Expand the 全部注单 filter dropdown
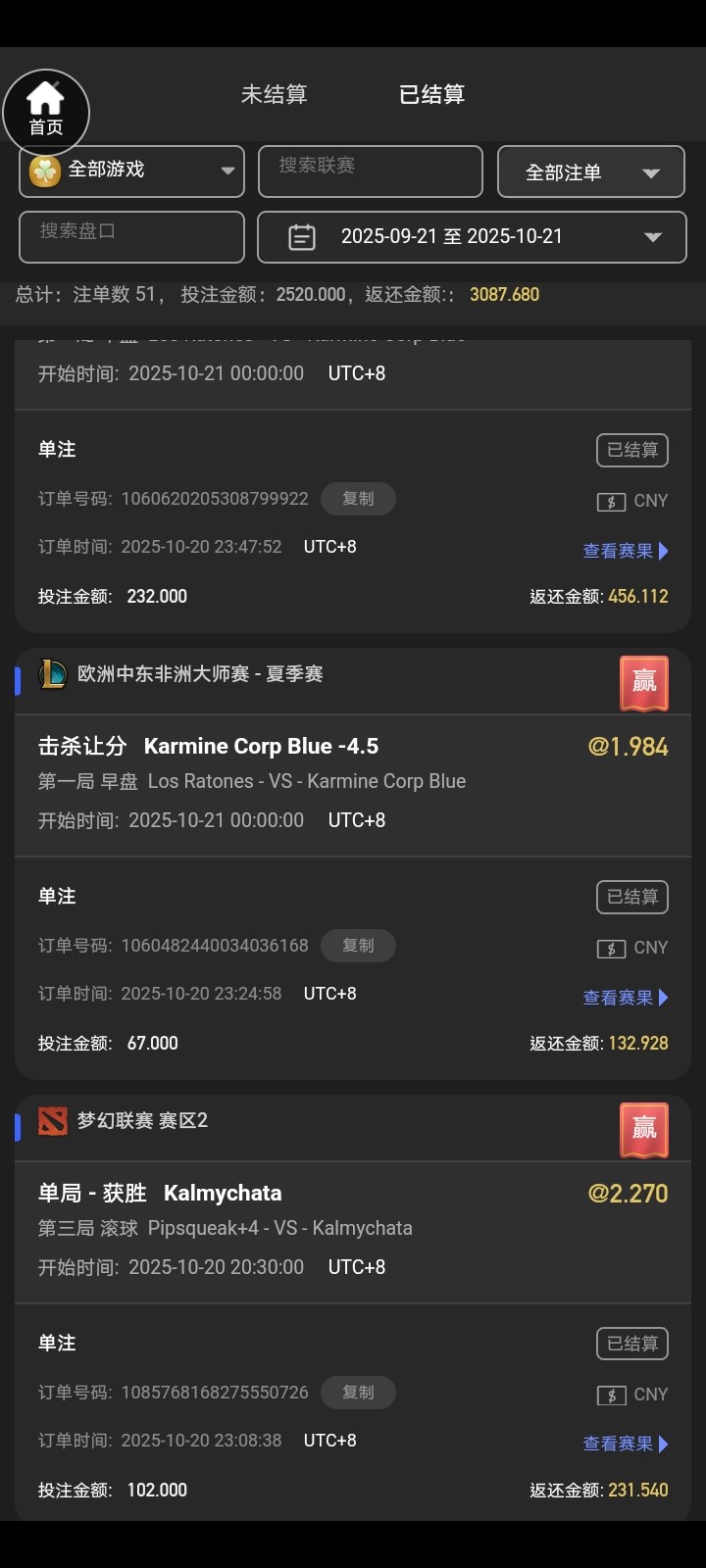The height and width of the screenshot is (1568, 706). (x=590, y=172)
